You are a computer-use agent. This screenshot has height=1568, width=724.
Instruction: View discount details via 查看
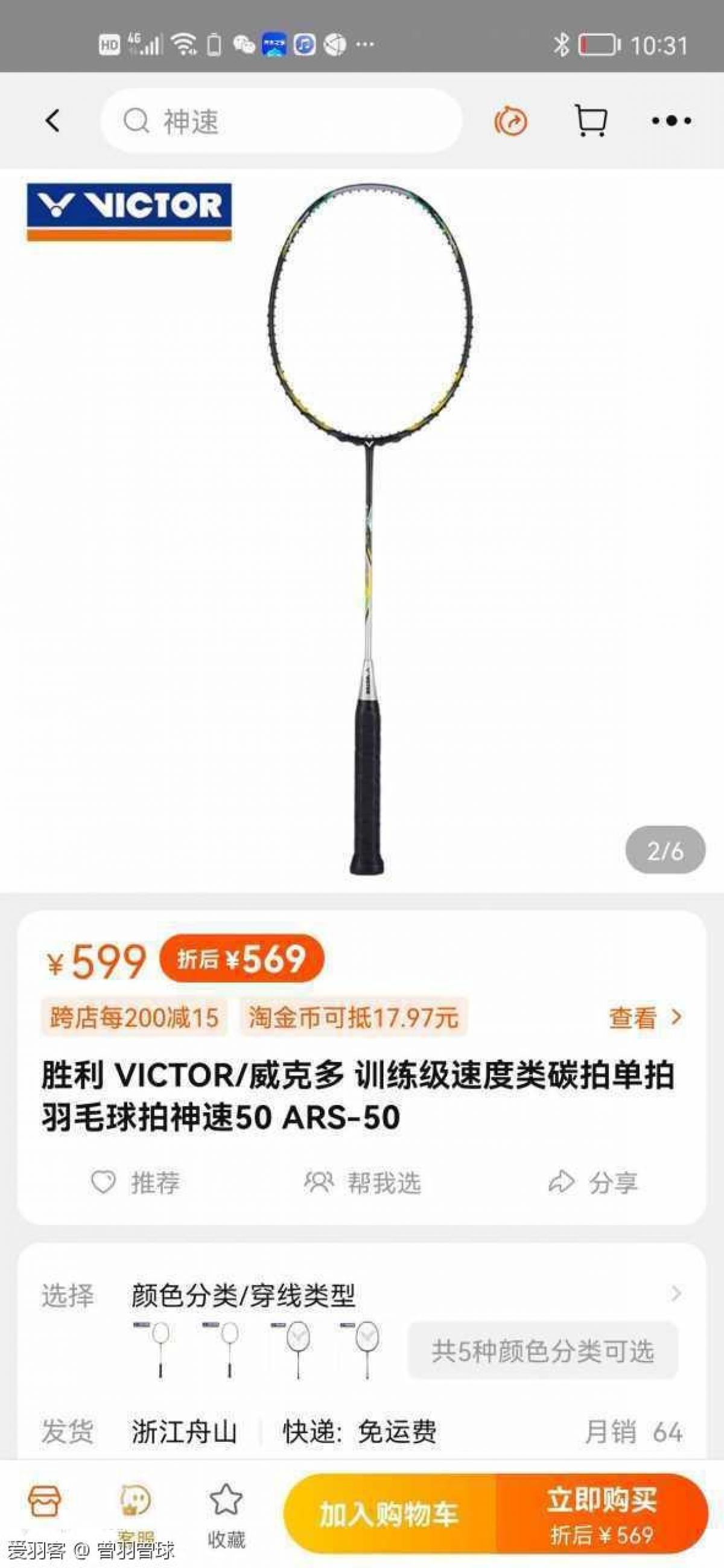645,1017
